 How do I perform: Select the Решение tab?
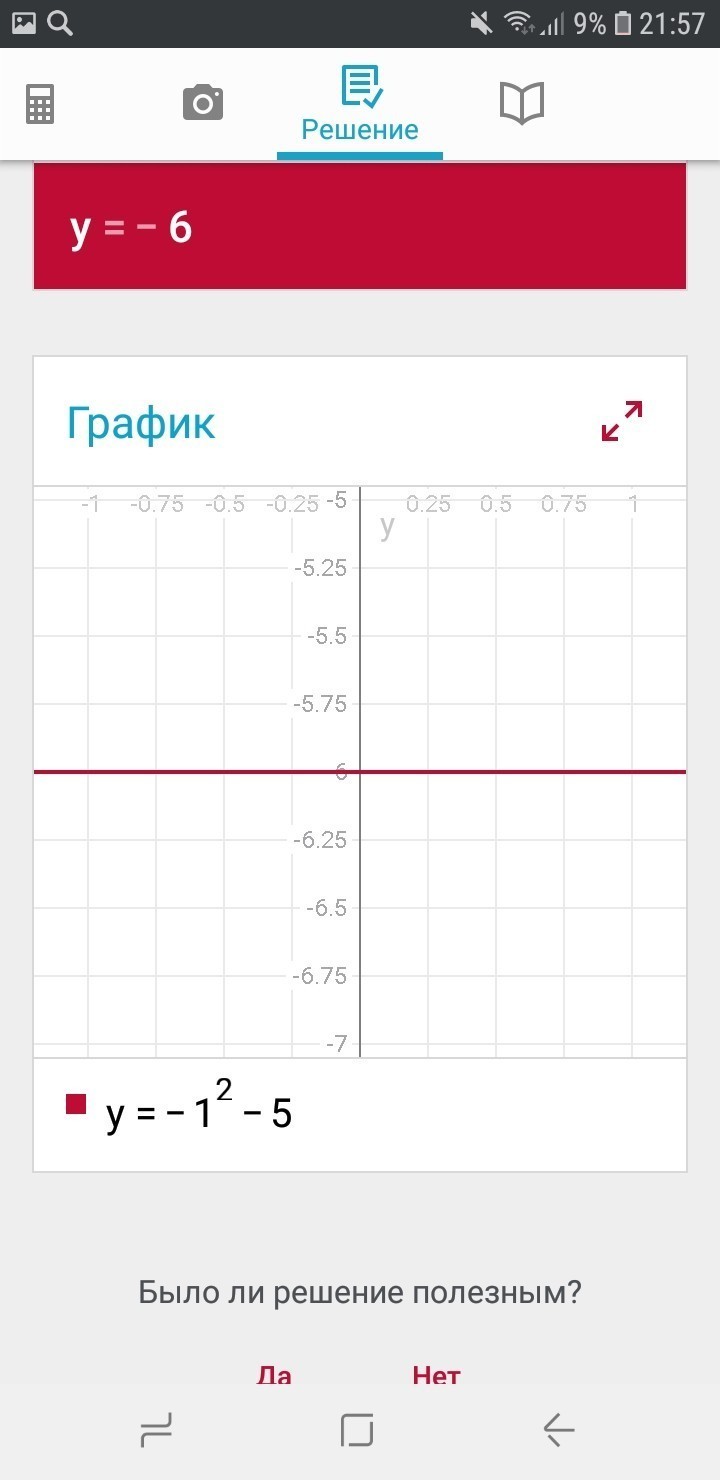[x=360, y=105]
